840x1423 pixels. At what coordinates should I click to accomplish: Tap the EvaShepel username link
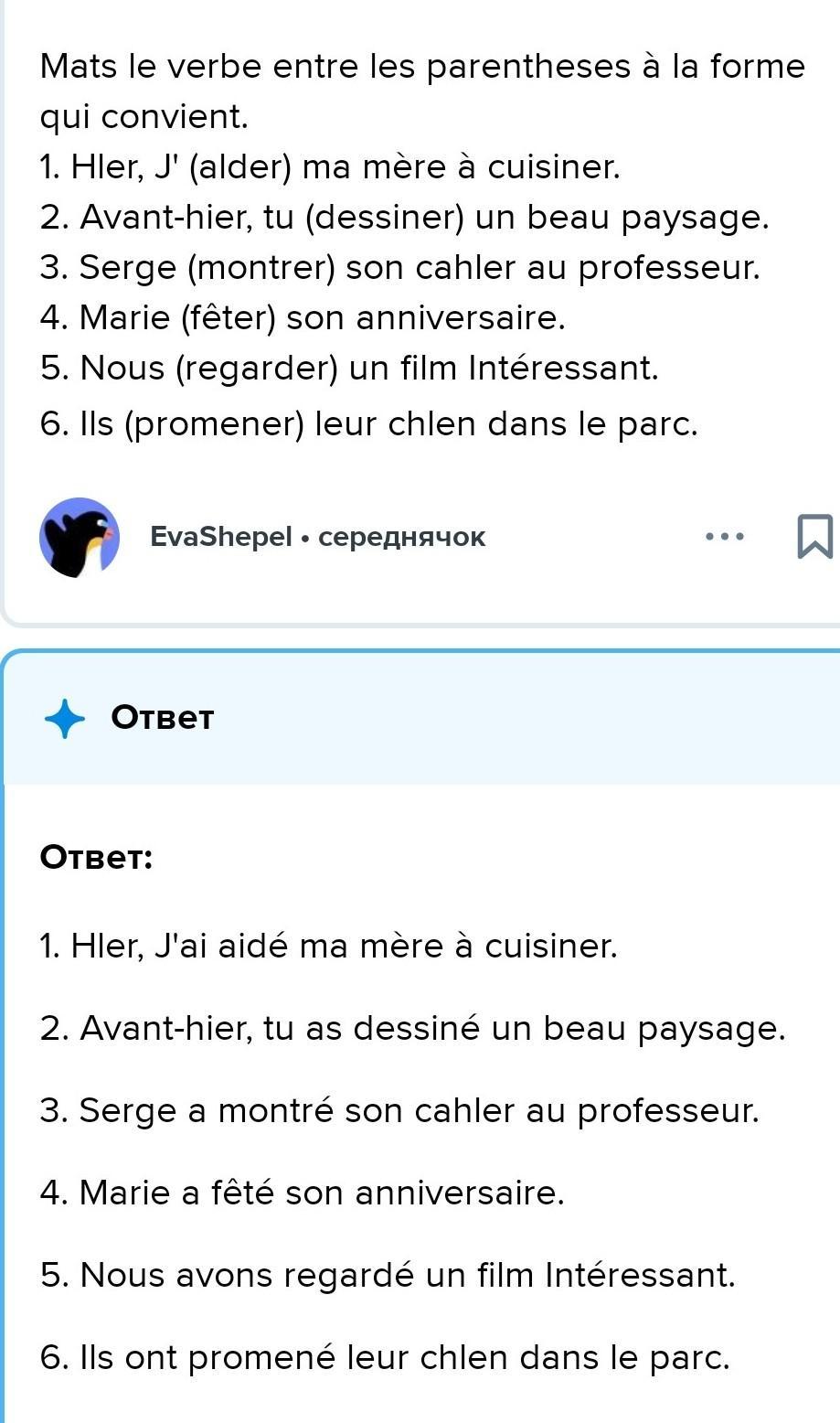(x=221, y=537)
